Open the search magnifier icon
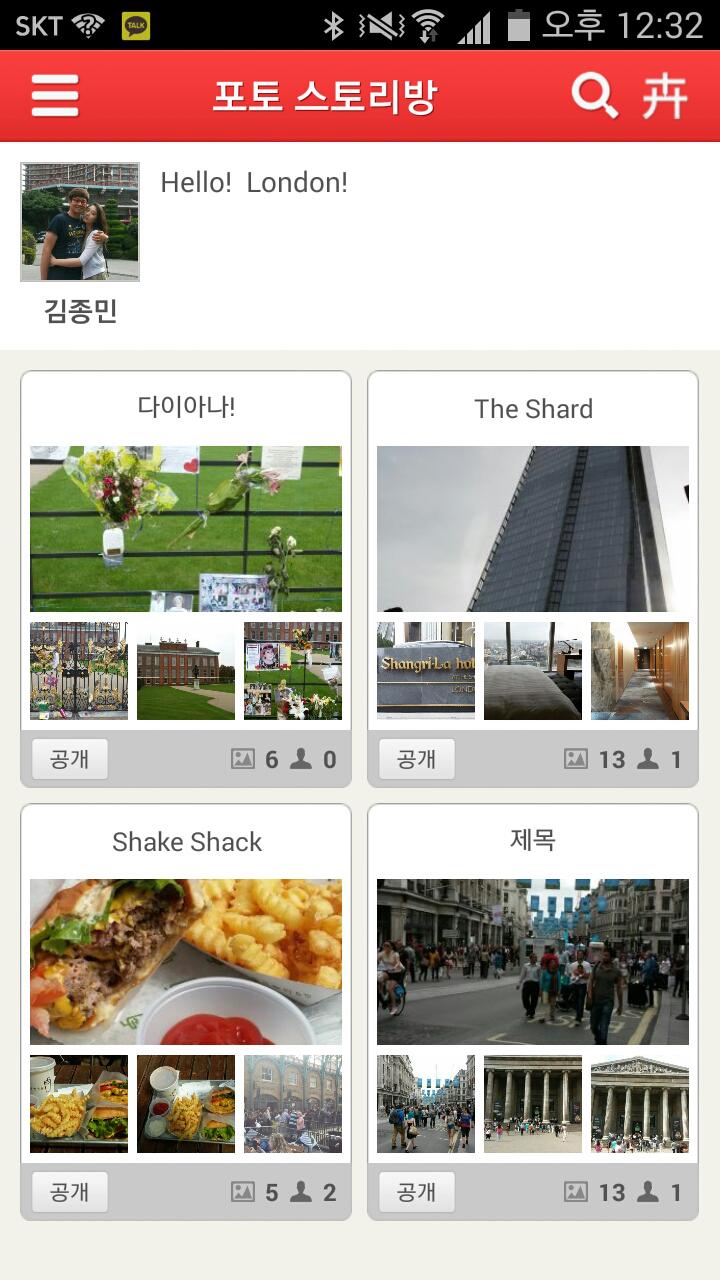This screenshot has width=720, height=1280. tap(594, 96)
